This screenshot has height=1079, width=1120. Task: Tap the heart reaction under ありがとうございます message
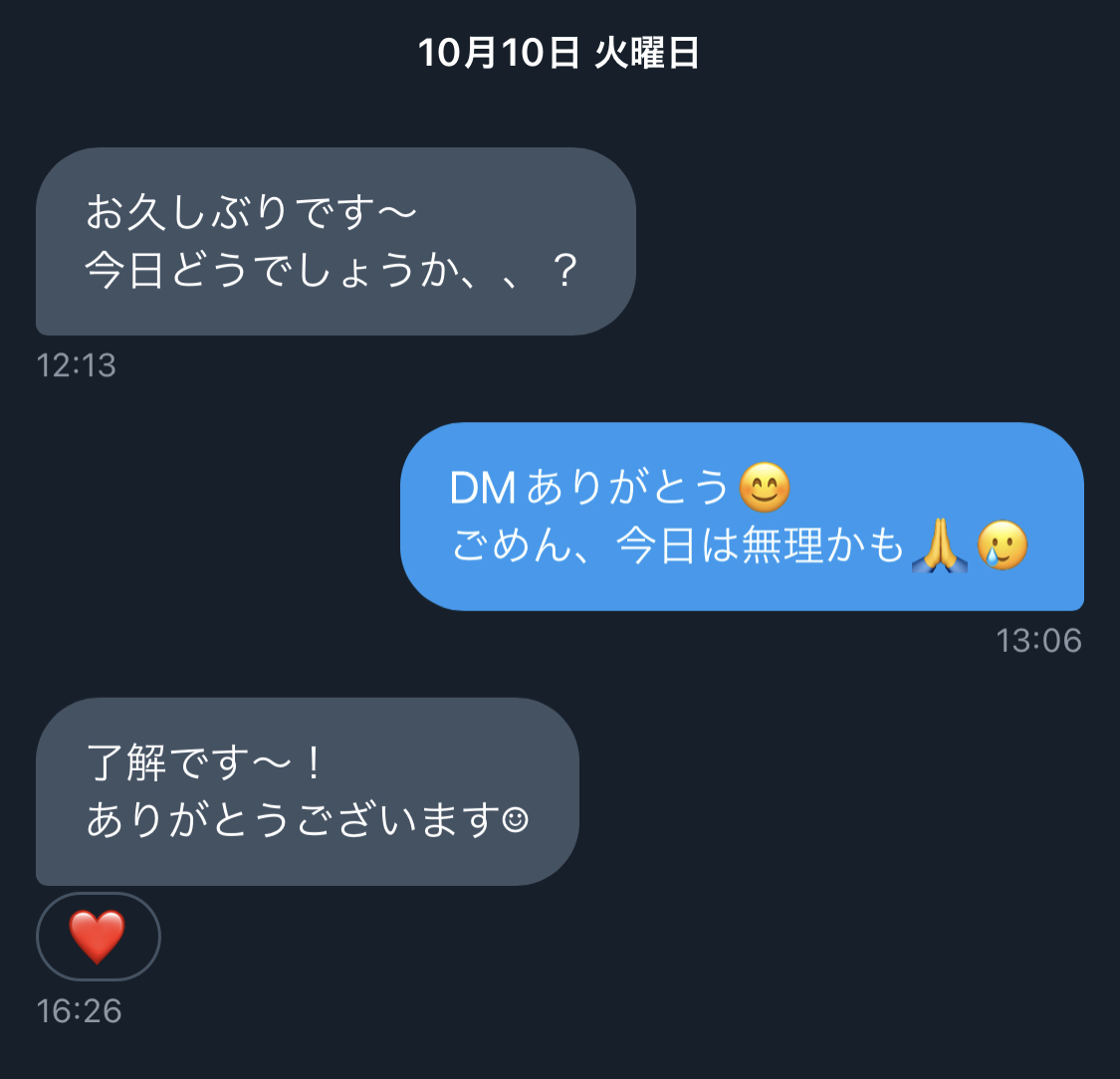(98, 937)
